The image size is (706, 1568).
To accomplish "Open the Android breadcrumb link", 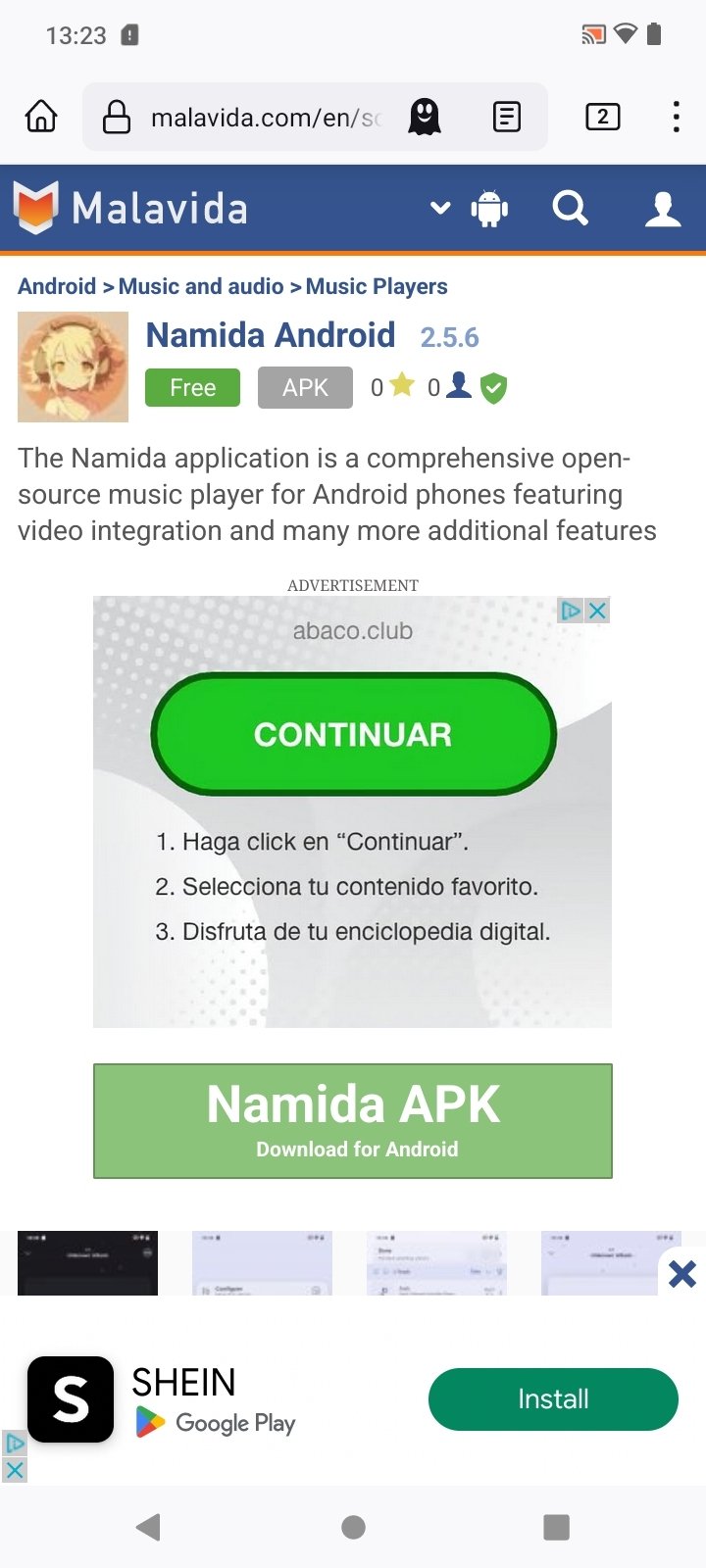I will pos(57,286).
